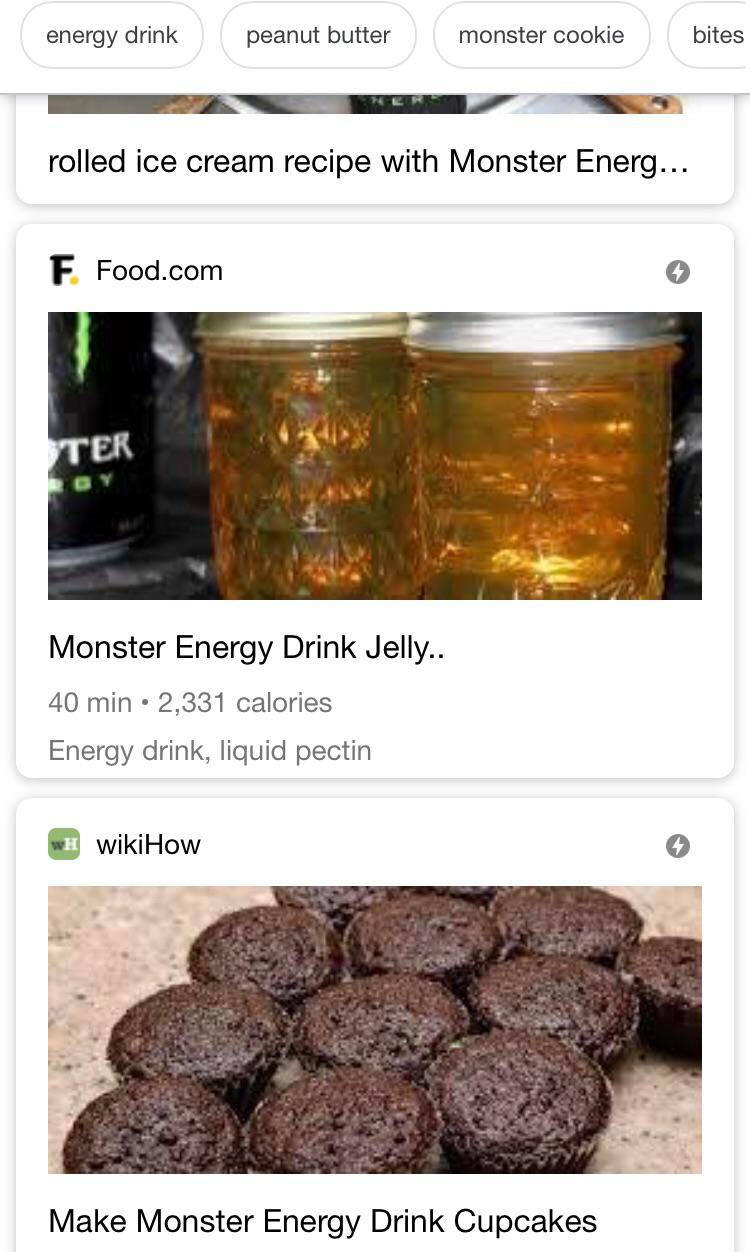Click the wikiHow favicon icon
The height and width of the screenshot is (1252, 750).
[62, 844]
